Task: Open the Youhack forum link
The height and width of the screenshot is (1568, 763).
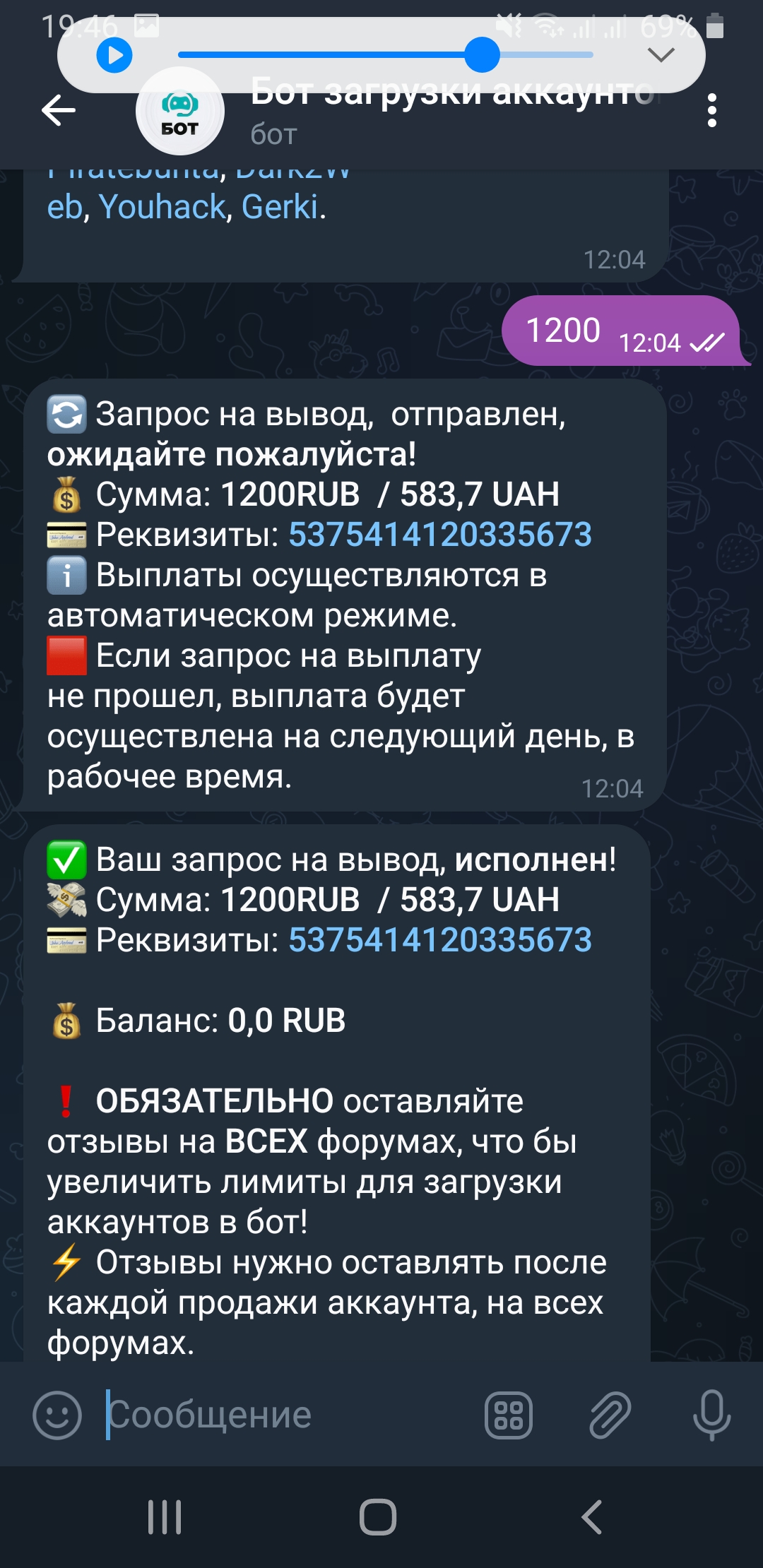Action: (x=162, y=208)
